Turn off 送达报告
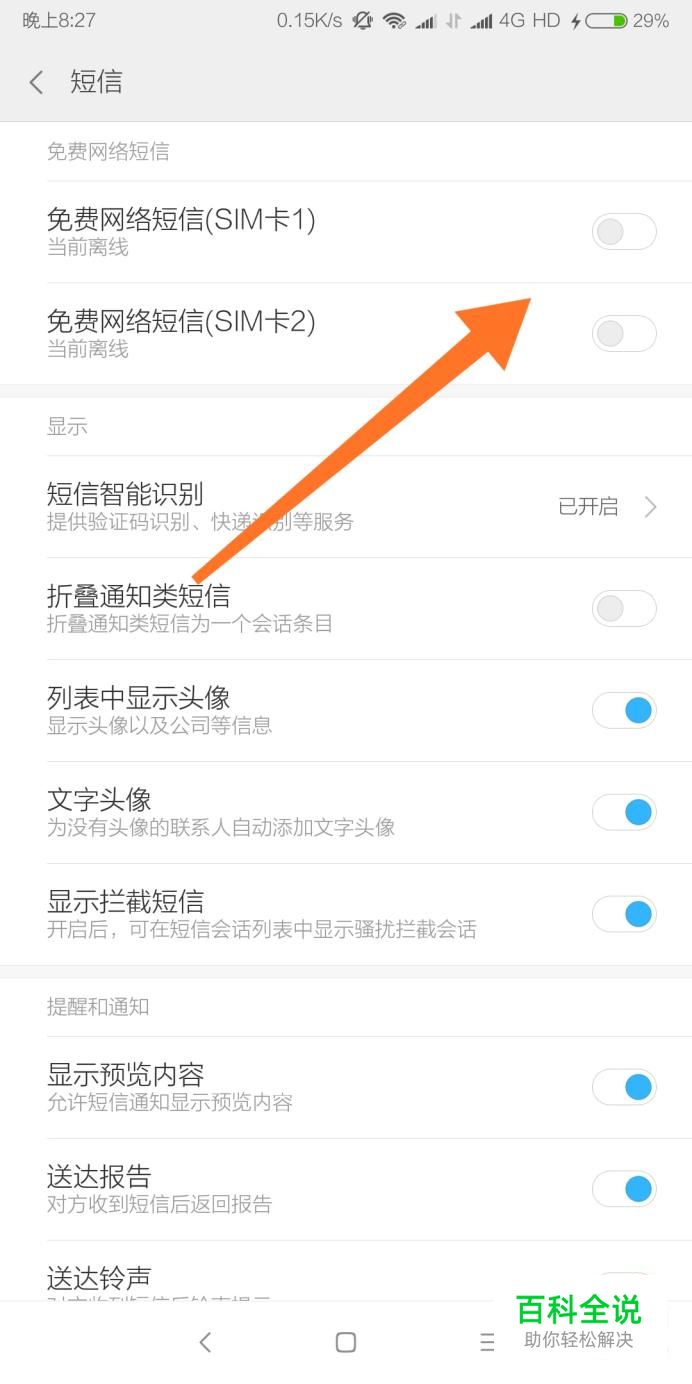 [x=624, y=1189]
